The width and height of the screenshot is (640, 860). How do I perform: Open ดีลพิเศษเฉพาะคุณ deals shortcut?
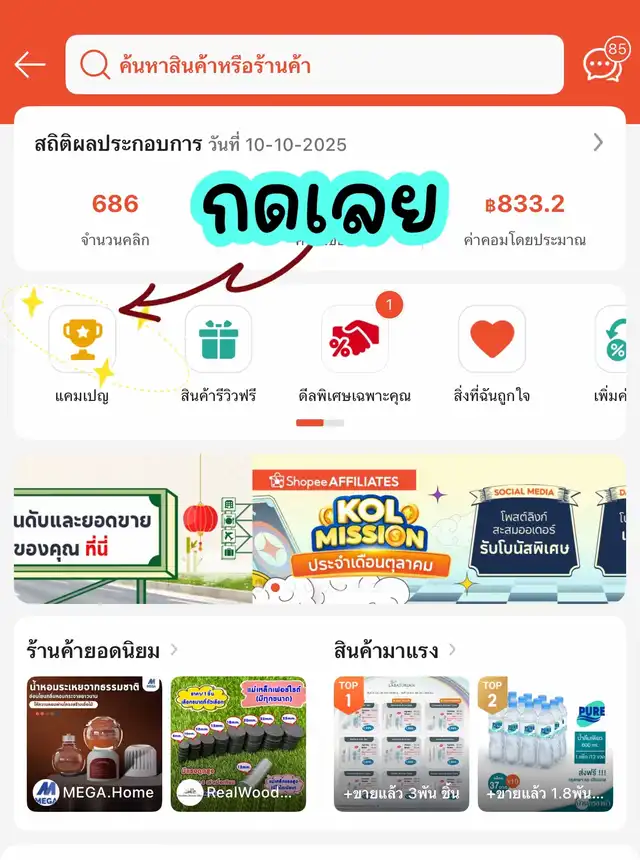354,340
